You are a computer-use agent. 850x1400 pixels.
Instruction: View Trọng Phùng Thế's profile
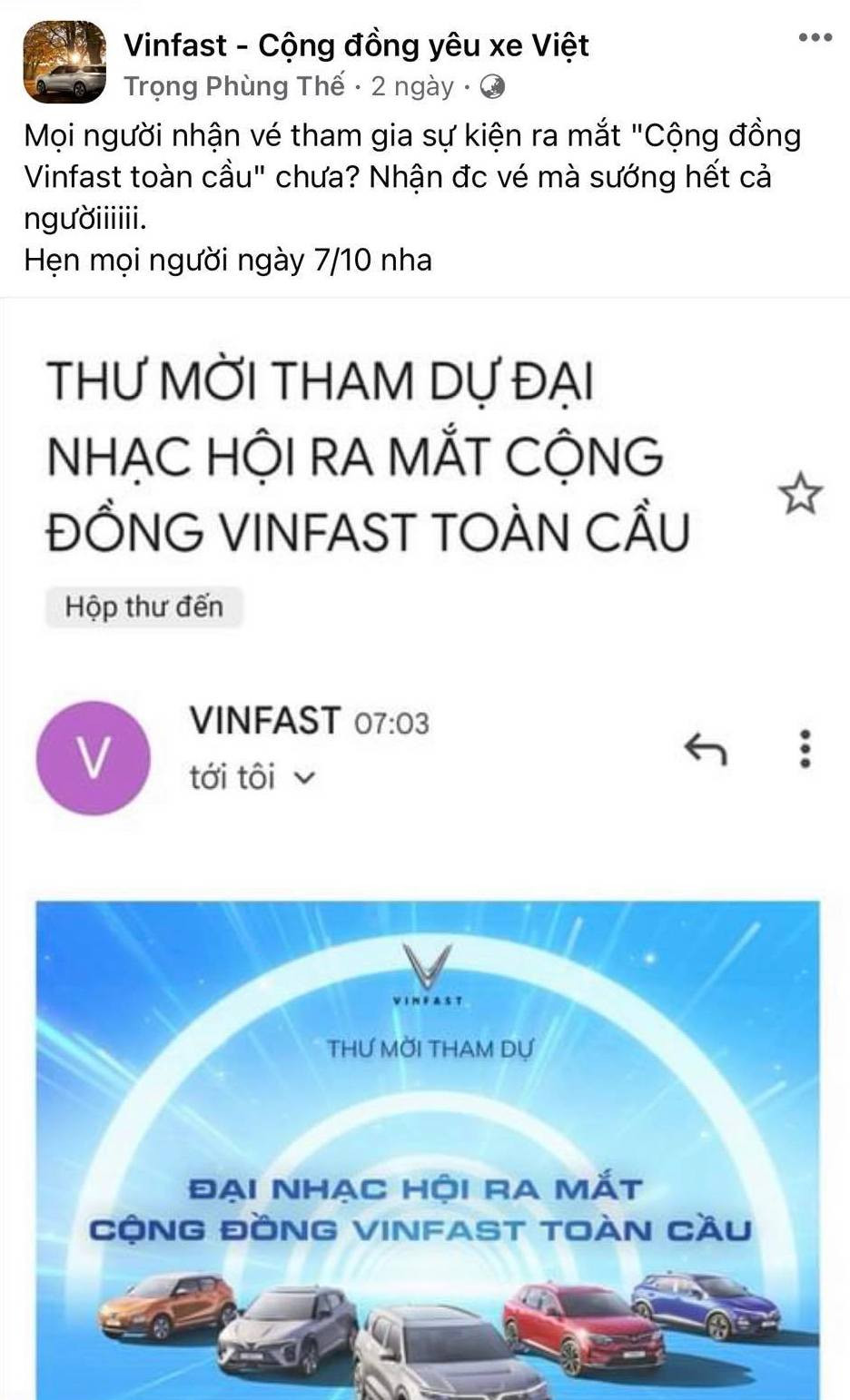pyautogui.click(x=234, y=86)
